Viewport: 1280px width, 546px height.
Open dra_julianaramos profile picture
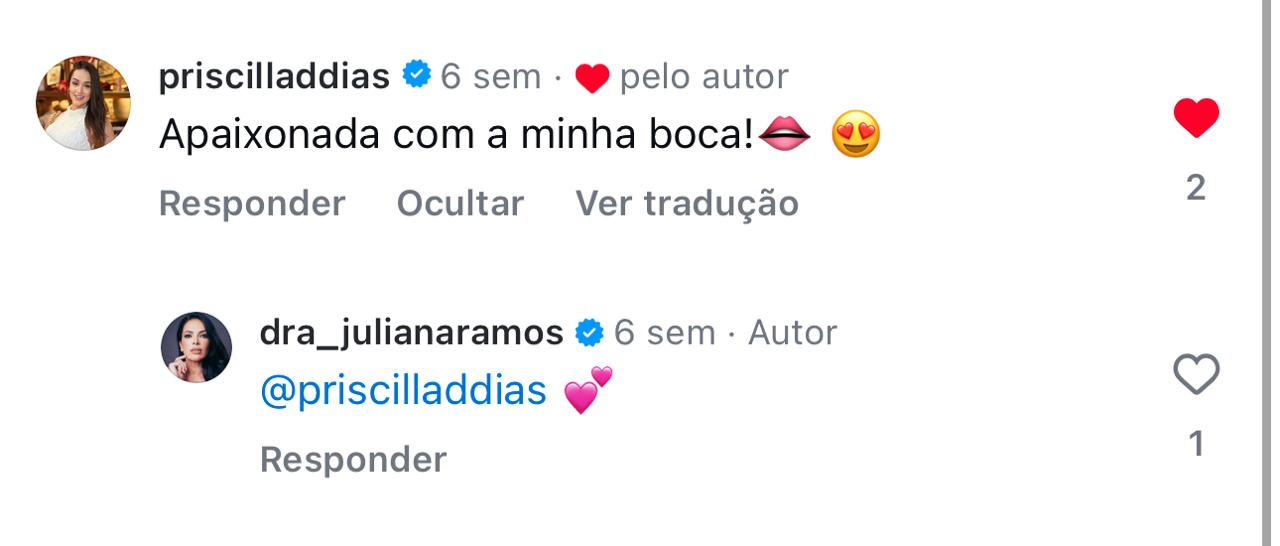[196, 347]
